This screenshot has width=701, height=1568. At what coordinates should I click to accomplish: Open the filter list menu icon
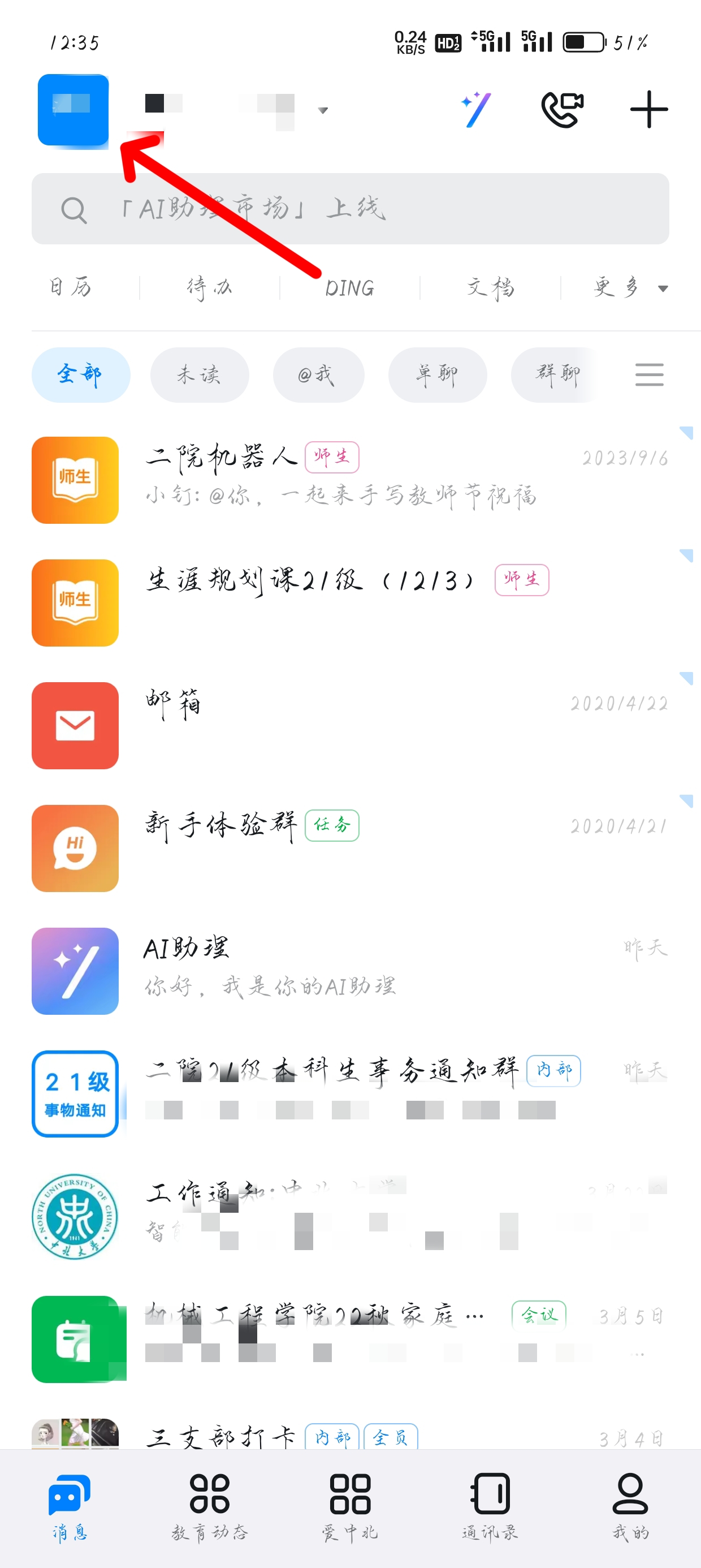(x=648, y=374)
